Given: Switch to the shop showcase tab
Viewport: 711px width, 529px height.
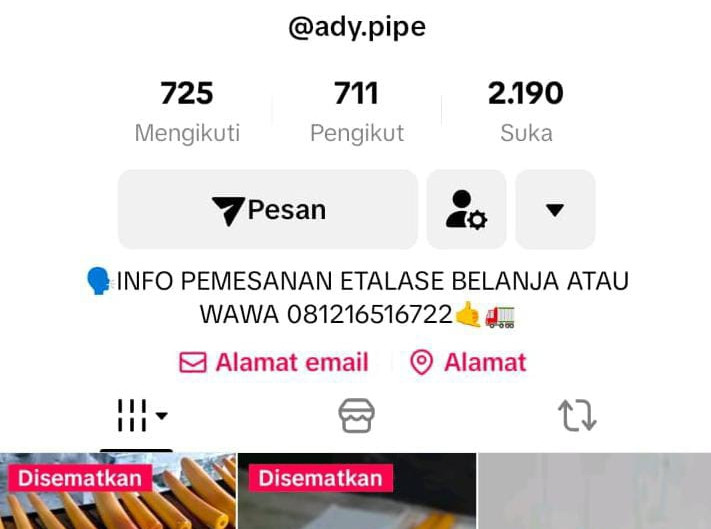Looking at the screenshot, I should (x=356, y=415).
